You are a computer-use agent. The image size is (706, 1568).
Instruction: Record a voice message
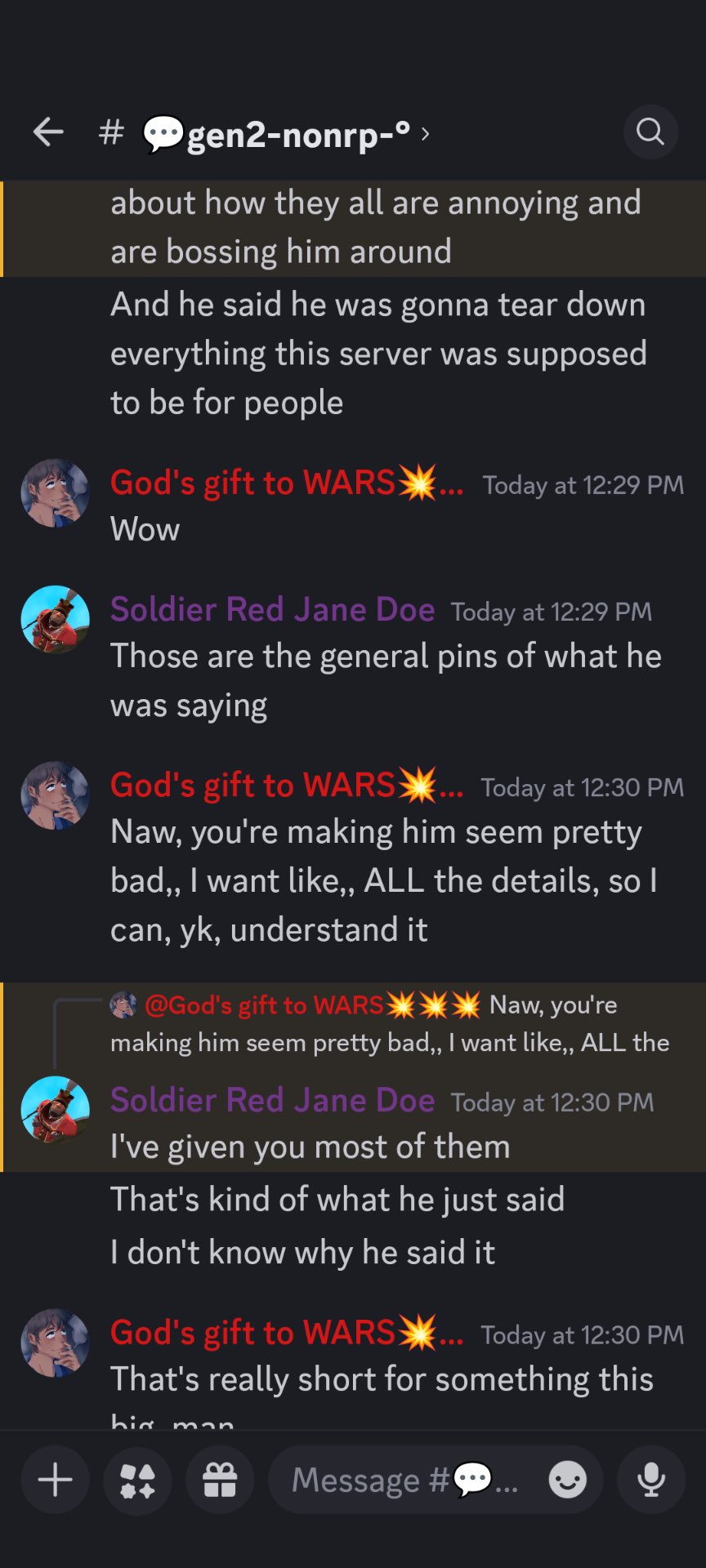pos(650,1480)
